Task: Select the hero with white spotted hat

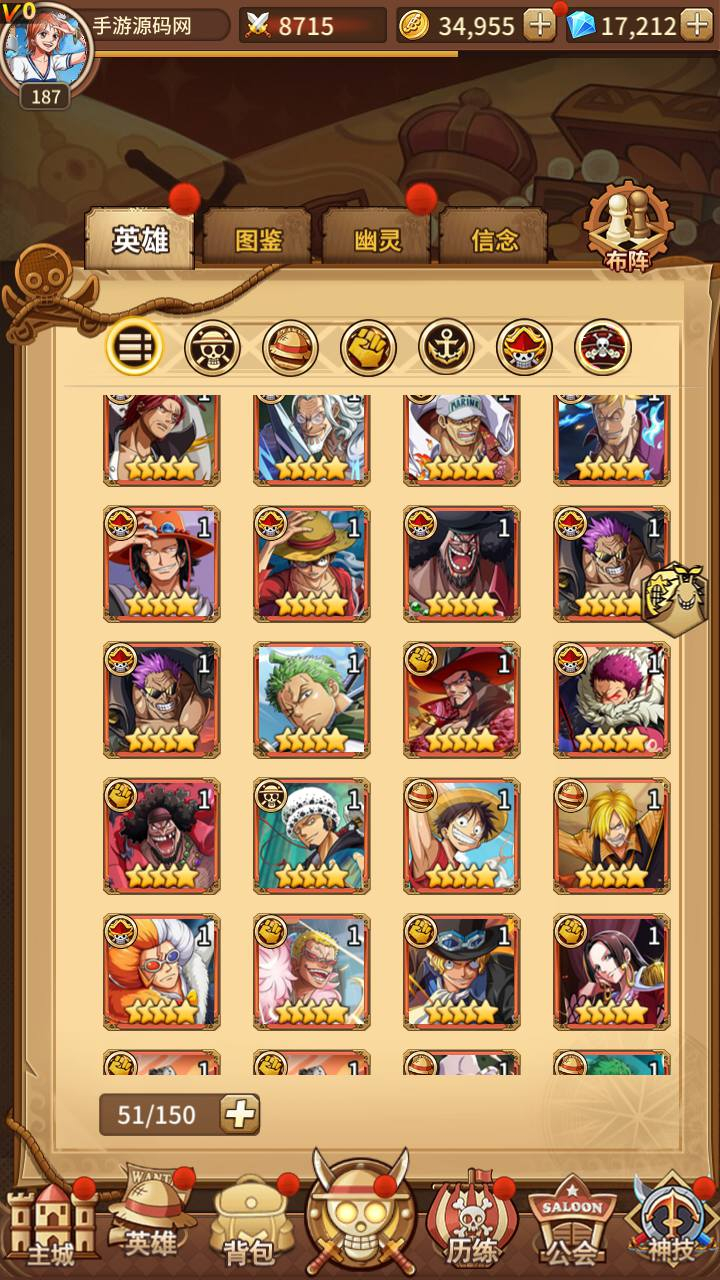Action: click(x=312, y=836)
